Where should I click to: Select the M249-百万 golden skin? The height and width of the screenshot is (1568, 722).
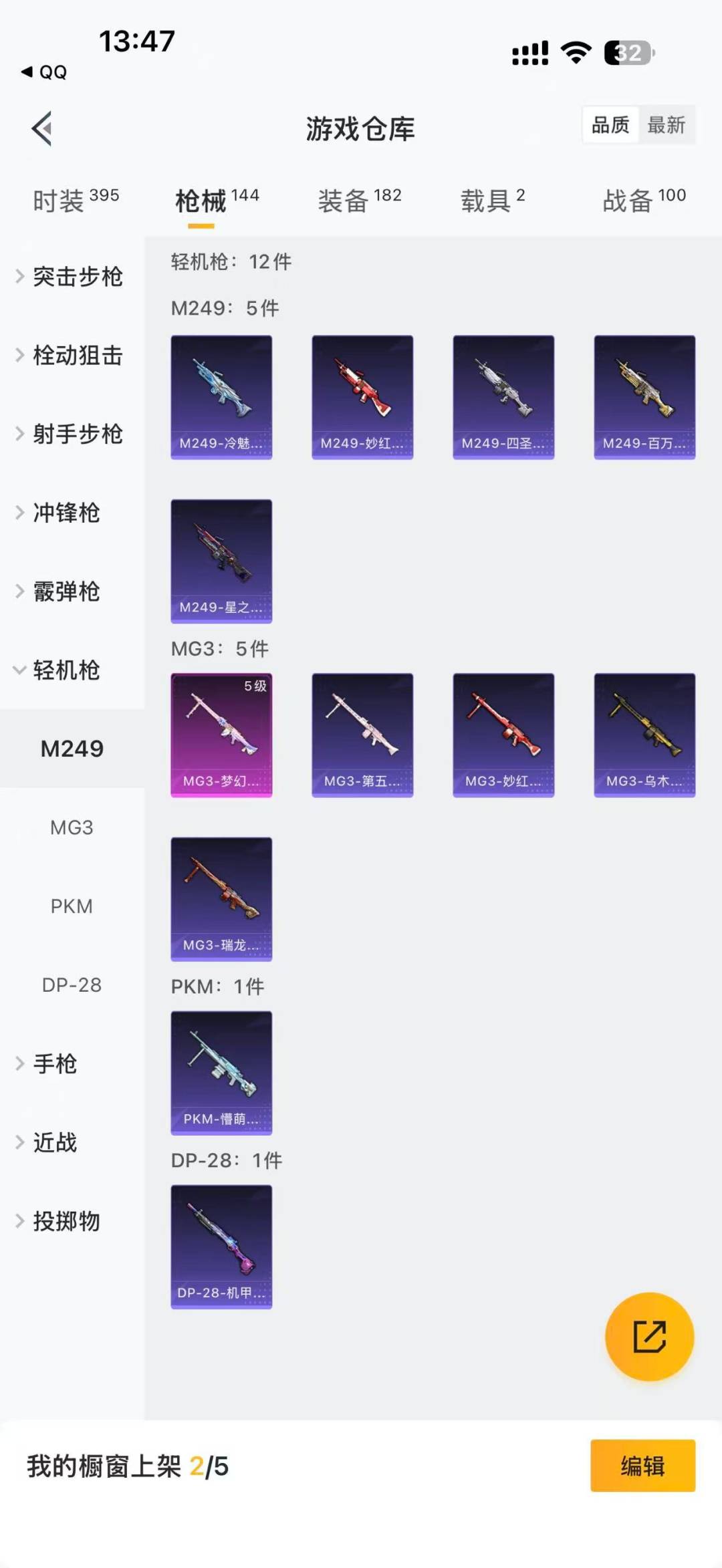[644, 396]
